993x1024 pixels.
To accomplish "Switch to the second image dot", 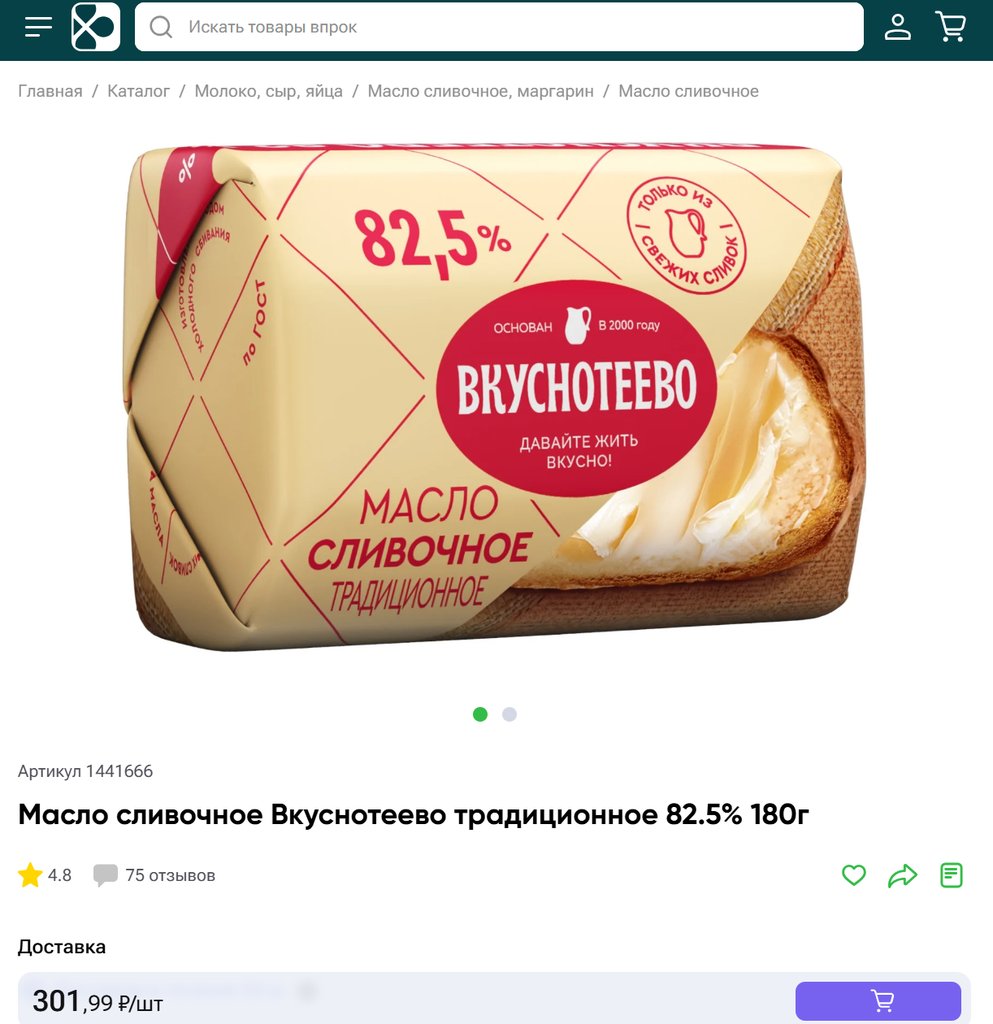I will click(509, 714).
